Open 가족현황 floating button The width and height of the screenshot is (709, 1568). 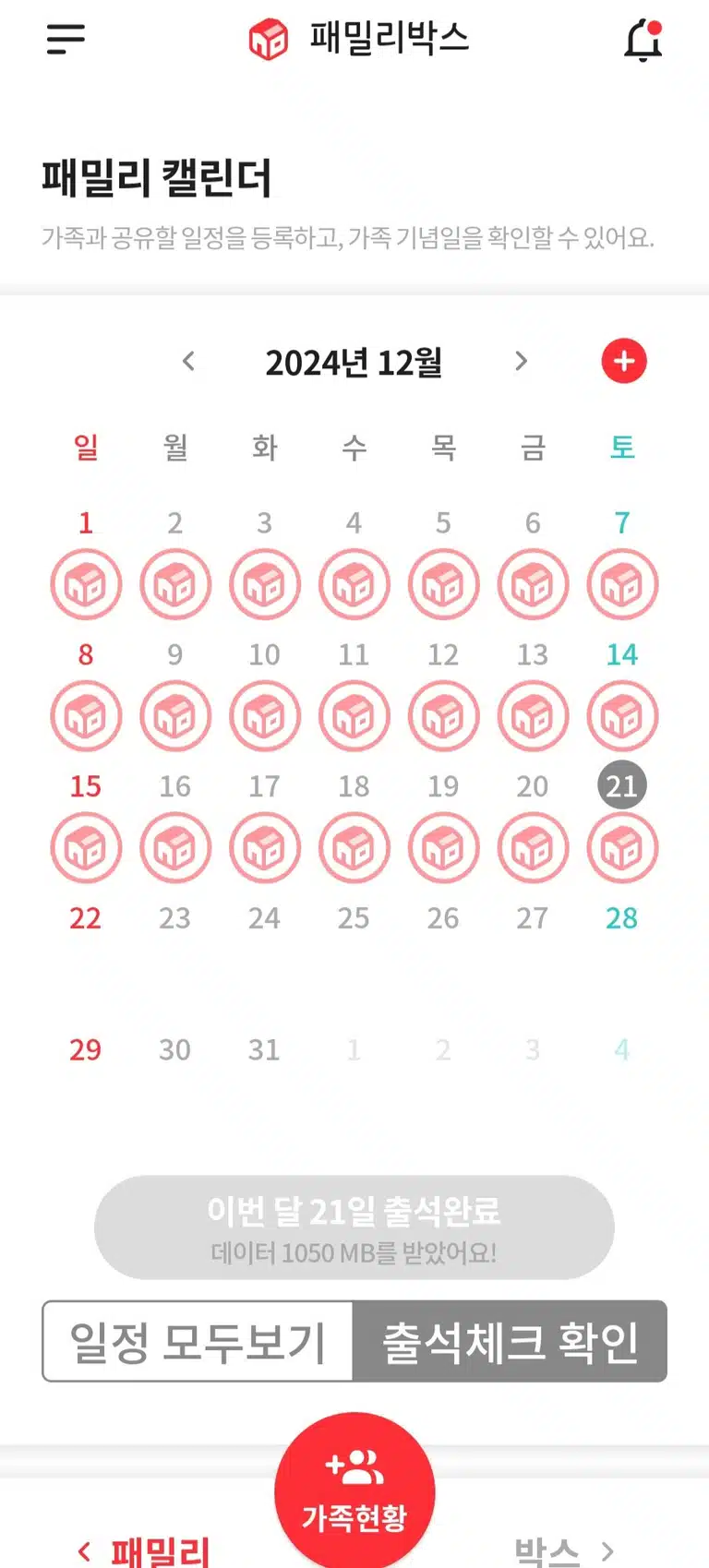pyautogui.click(x=354, y=1490)
